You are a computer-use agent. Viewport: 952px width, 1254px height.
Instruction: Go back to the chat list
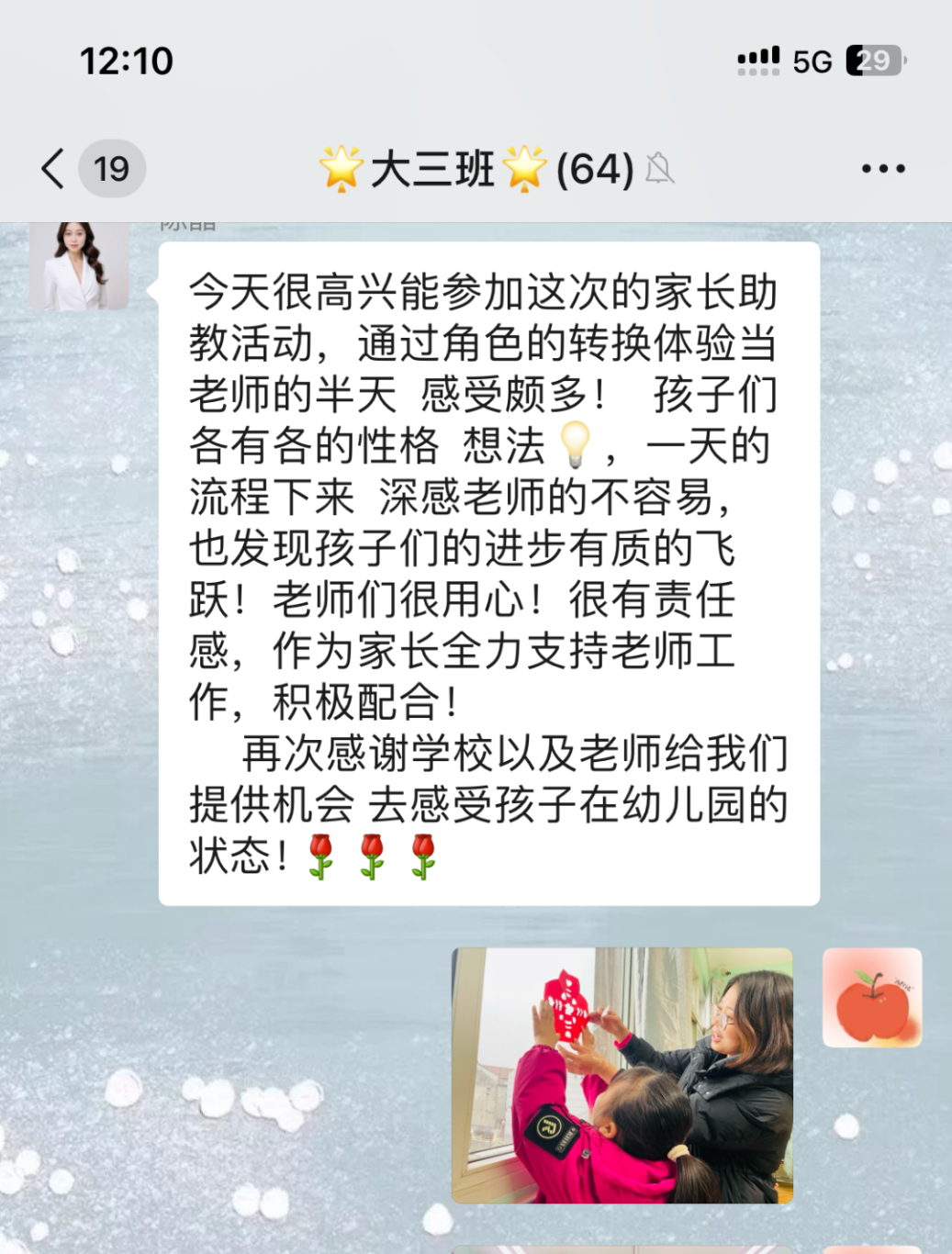(55, 169)
